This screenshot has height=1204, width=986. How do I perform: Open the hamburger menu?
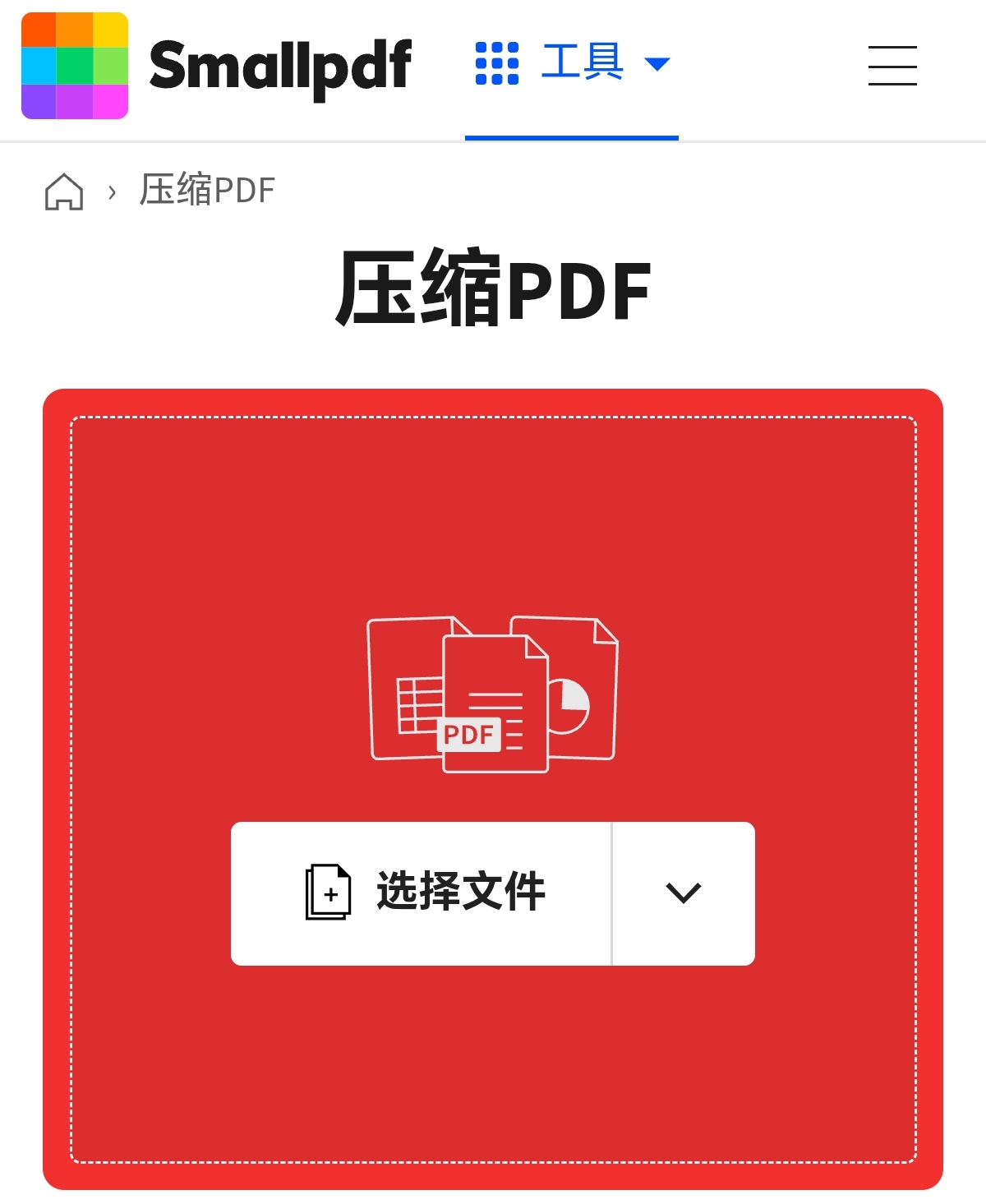coord(892,66)
